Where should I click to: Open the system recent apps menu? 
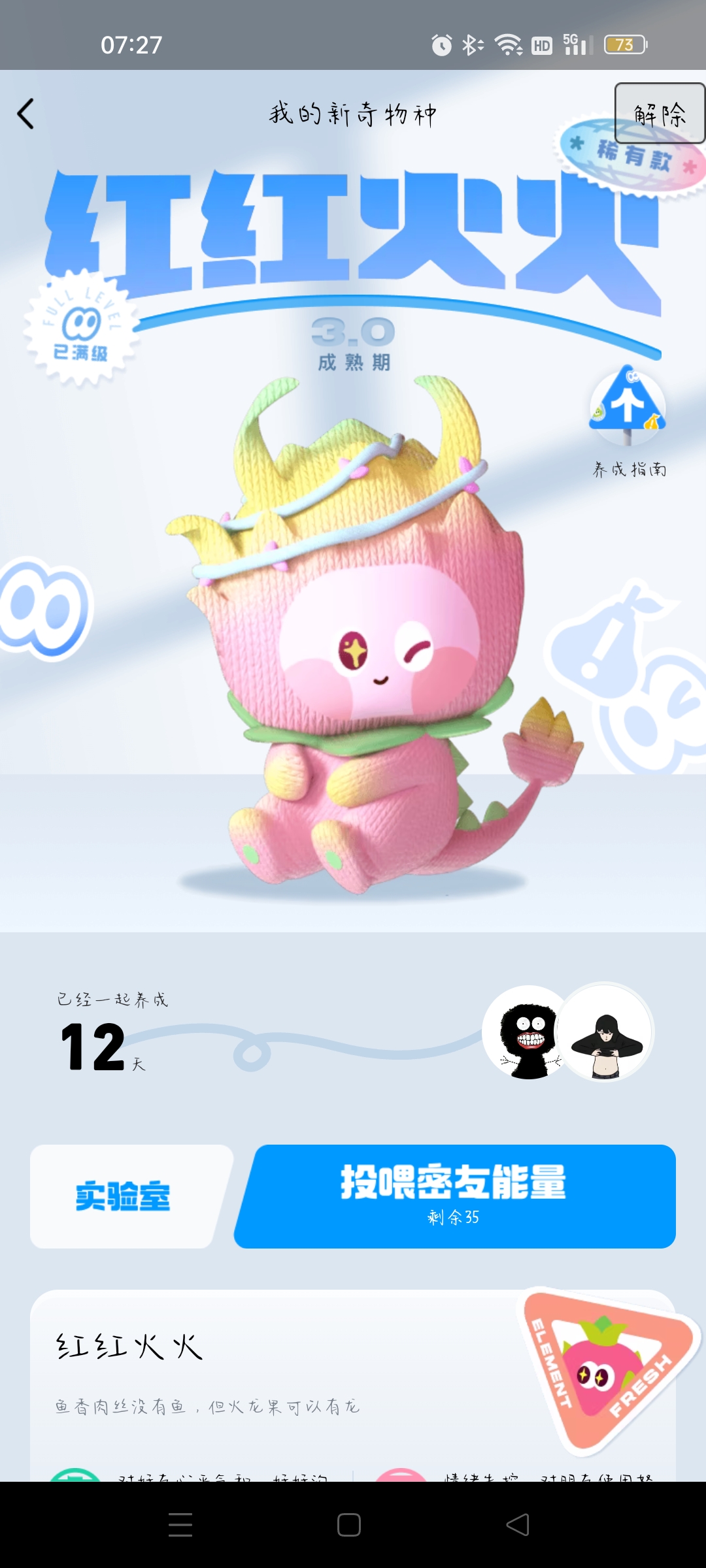(x=180, y=1525)
